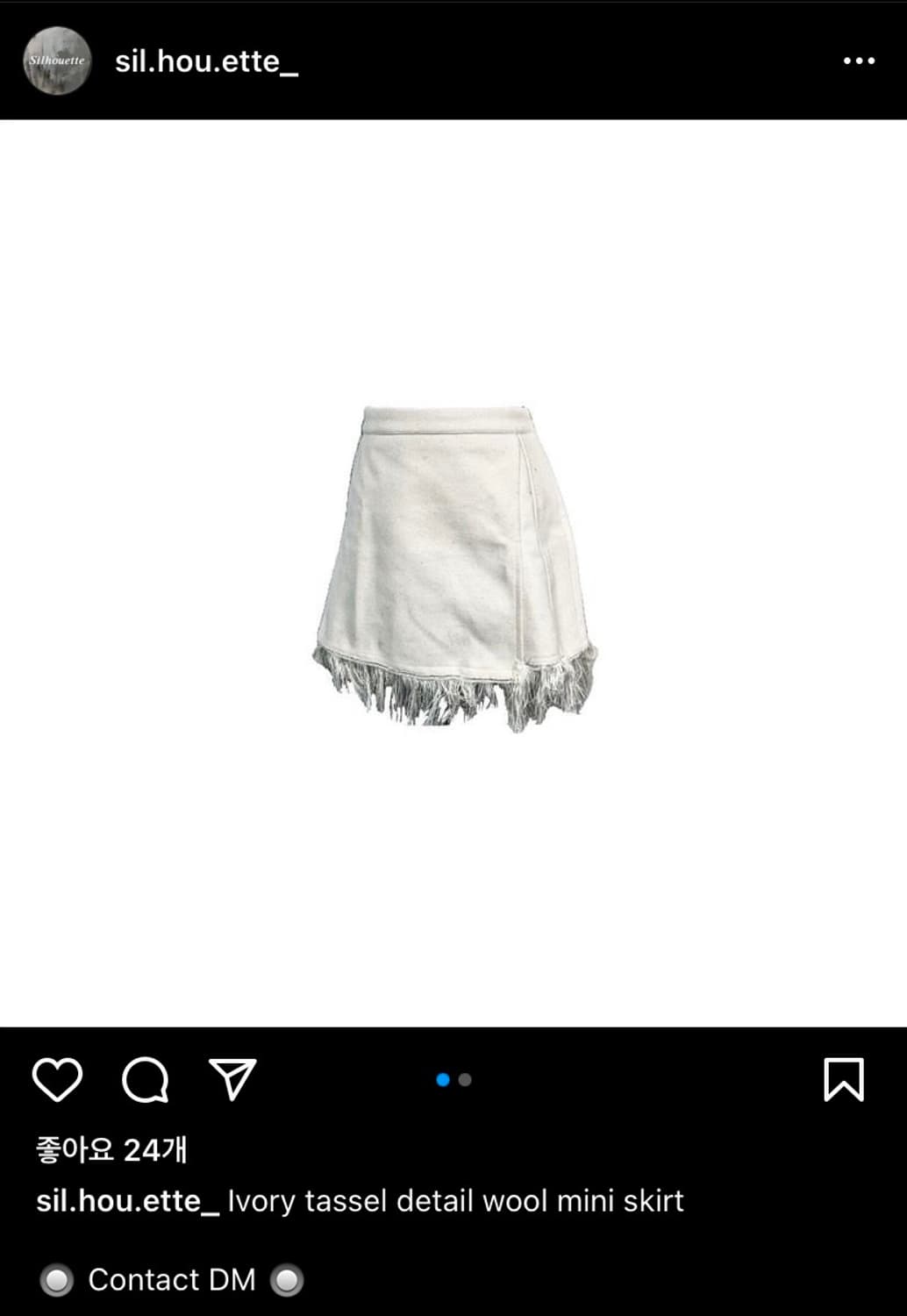Open the post options three-dot menu
Image resolution: width=907 pixels, height=1316 pixels.
(x=859, y=61)
